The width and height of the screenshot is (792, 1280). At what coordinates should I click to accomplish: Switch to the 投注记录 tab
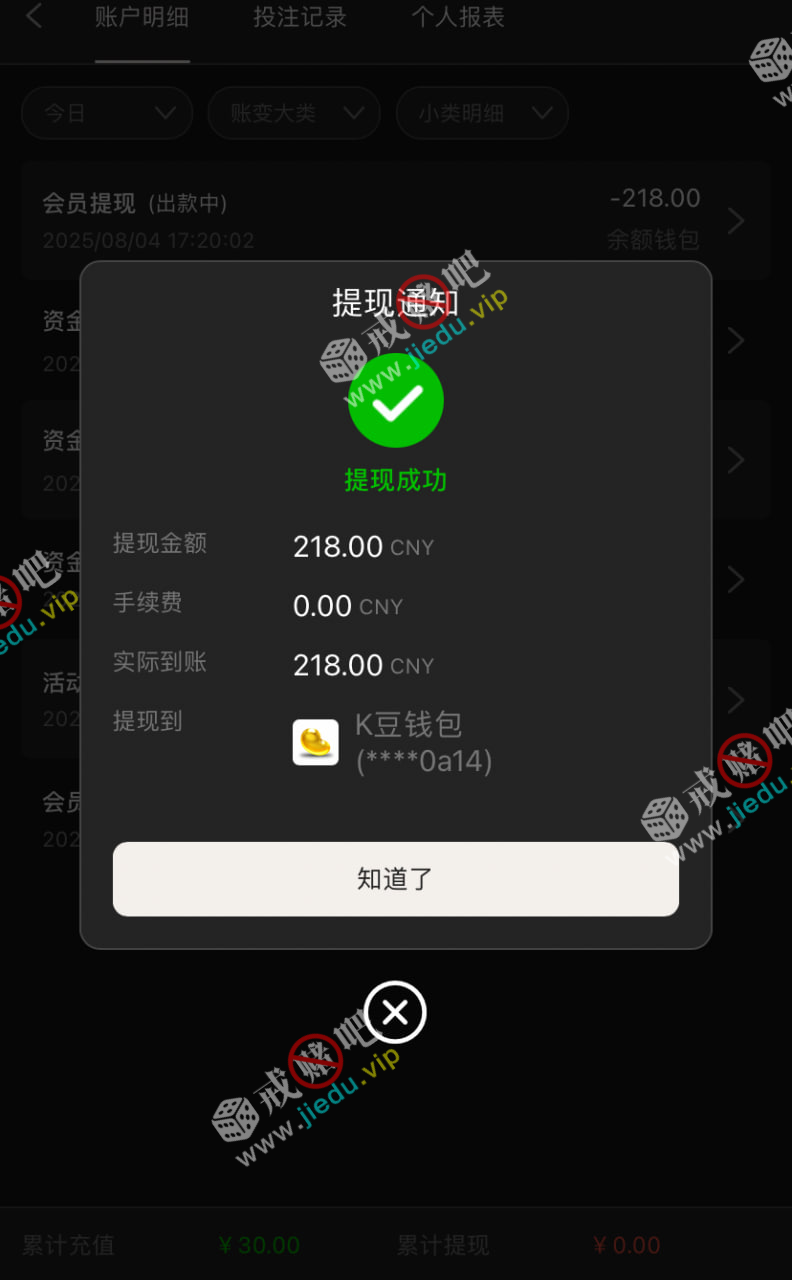(299, 18)
